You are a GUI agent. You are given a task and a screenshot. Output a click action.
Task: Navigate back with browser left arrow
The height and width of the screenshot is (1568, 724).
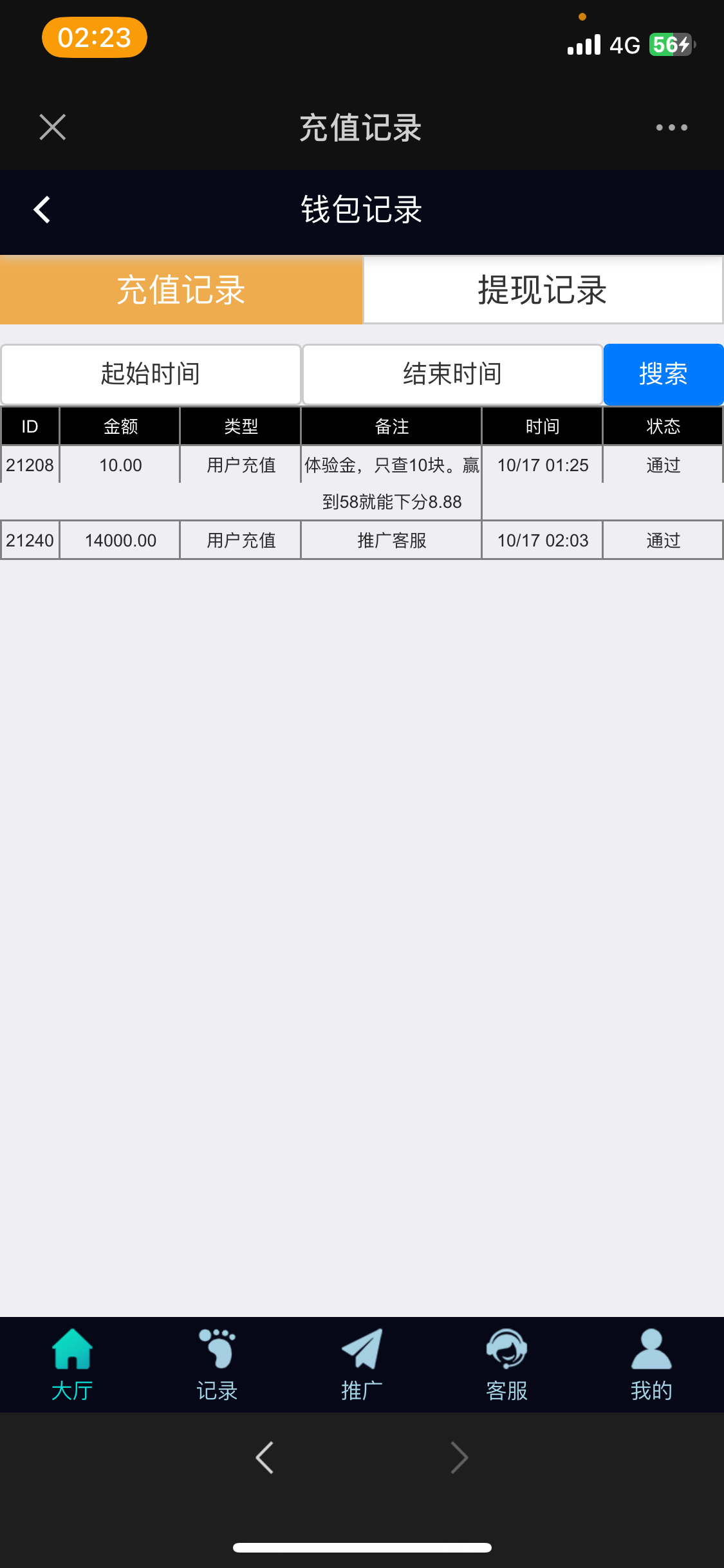(265, 1457)
